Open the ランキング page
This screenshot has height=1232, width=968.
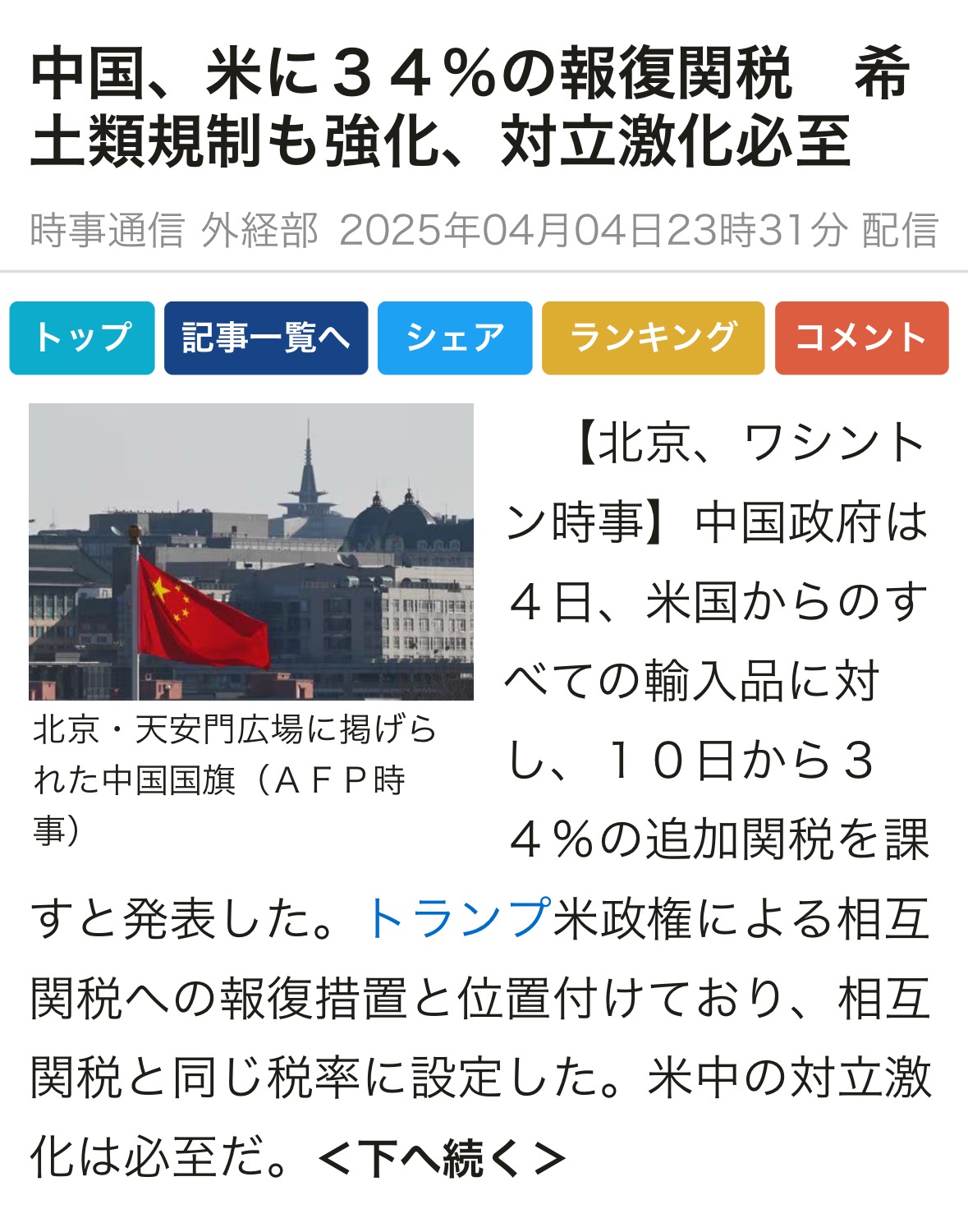tap(653, 338)
